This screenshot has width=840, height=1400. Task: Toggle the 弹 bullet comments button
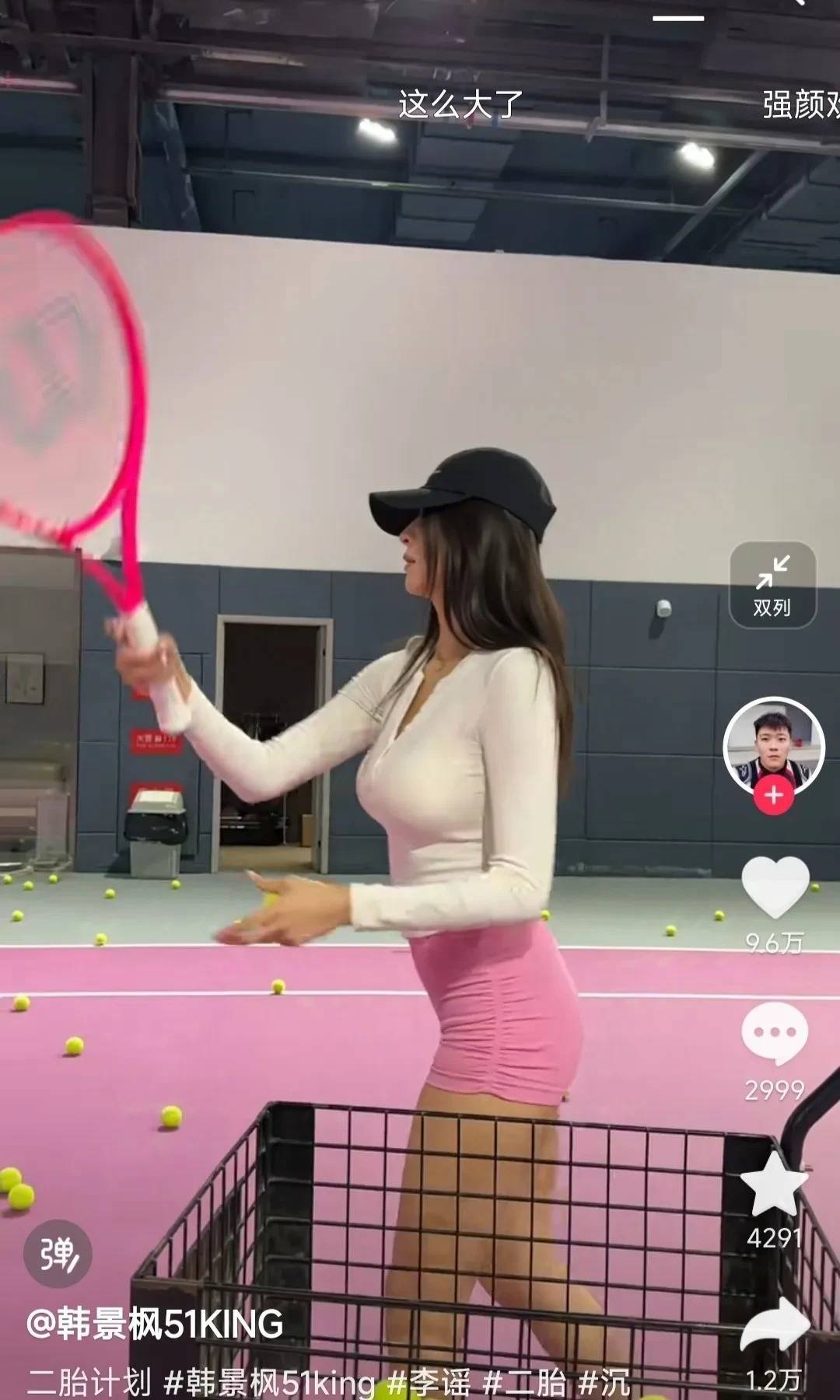pos(58,1254)
